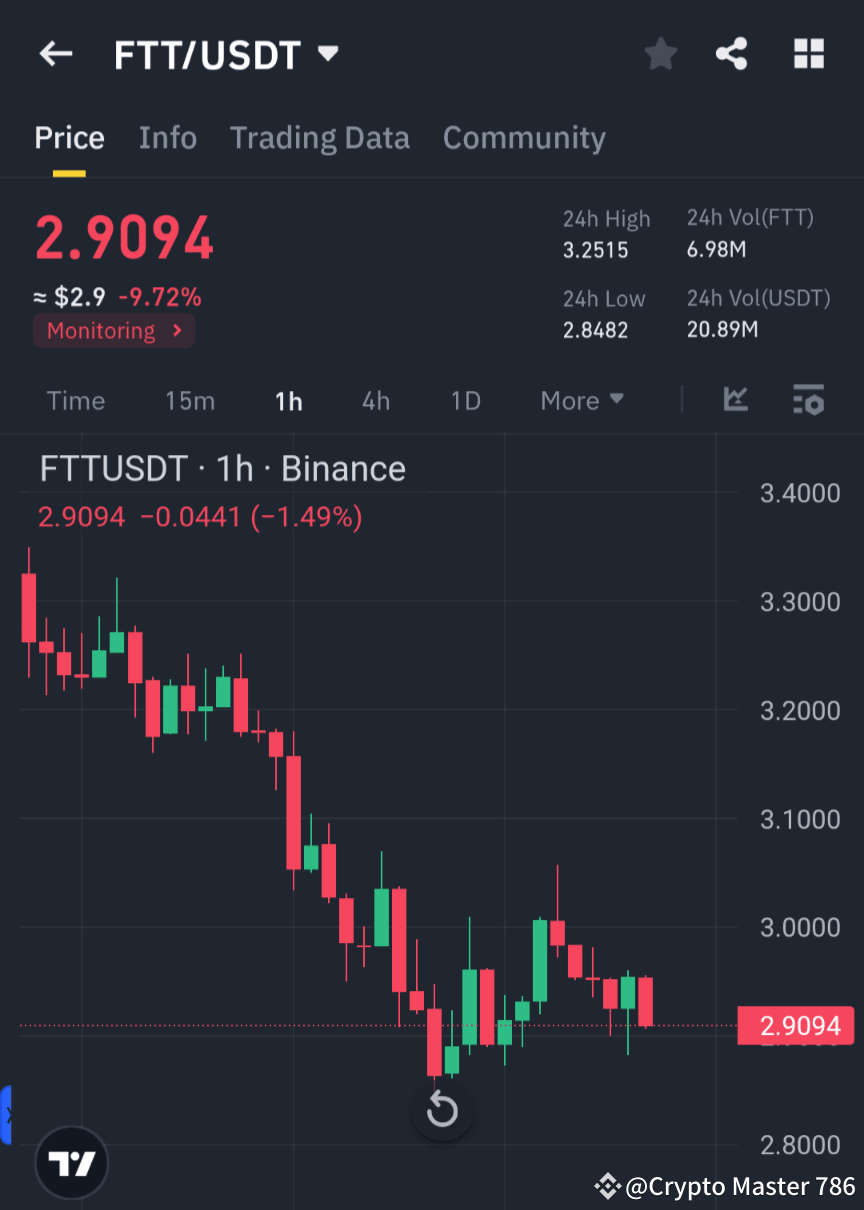
Task: Tap the Time view button
Action: [x=75, y=400]
